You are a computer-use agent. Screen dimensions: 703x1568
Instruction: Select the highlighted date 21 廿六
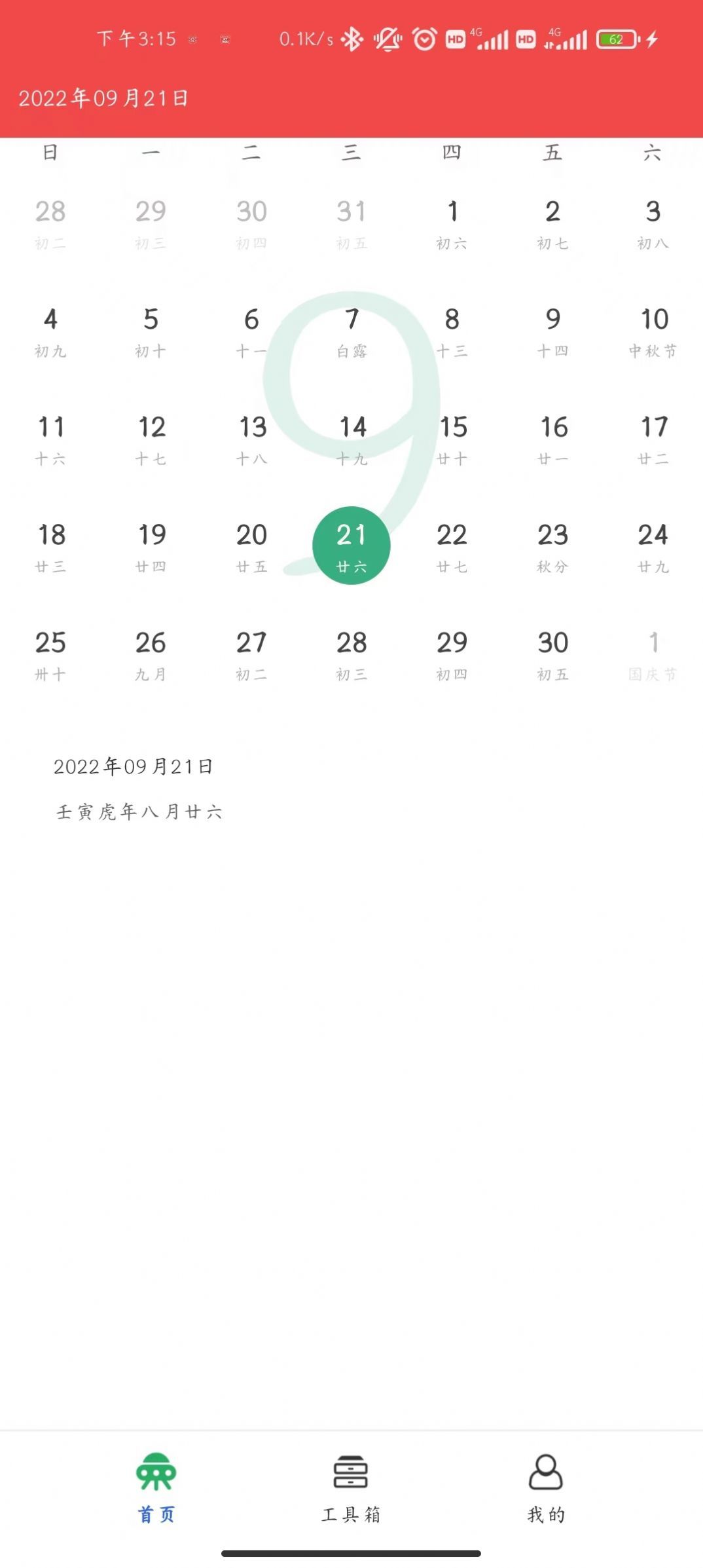coord(351,546)
